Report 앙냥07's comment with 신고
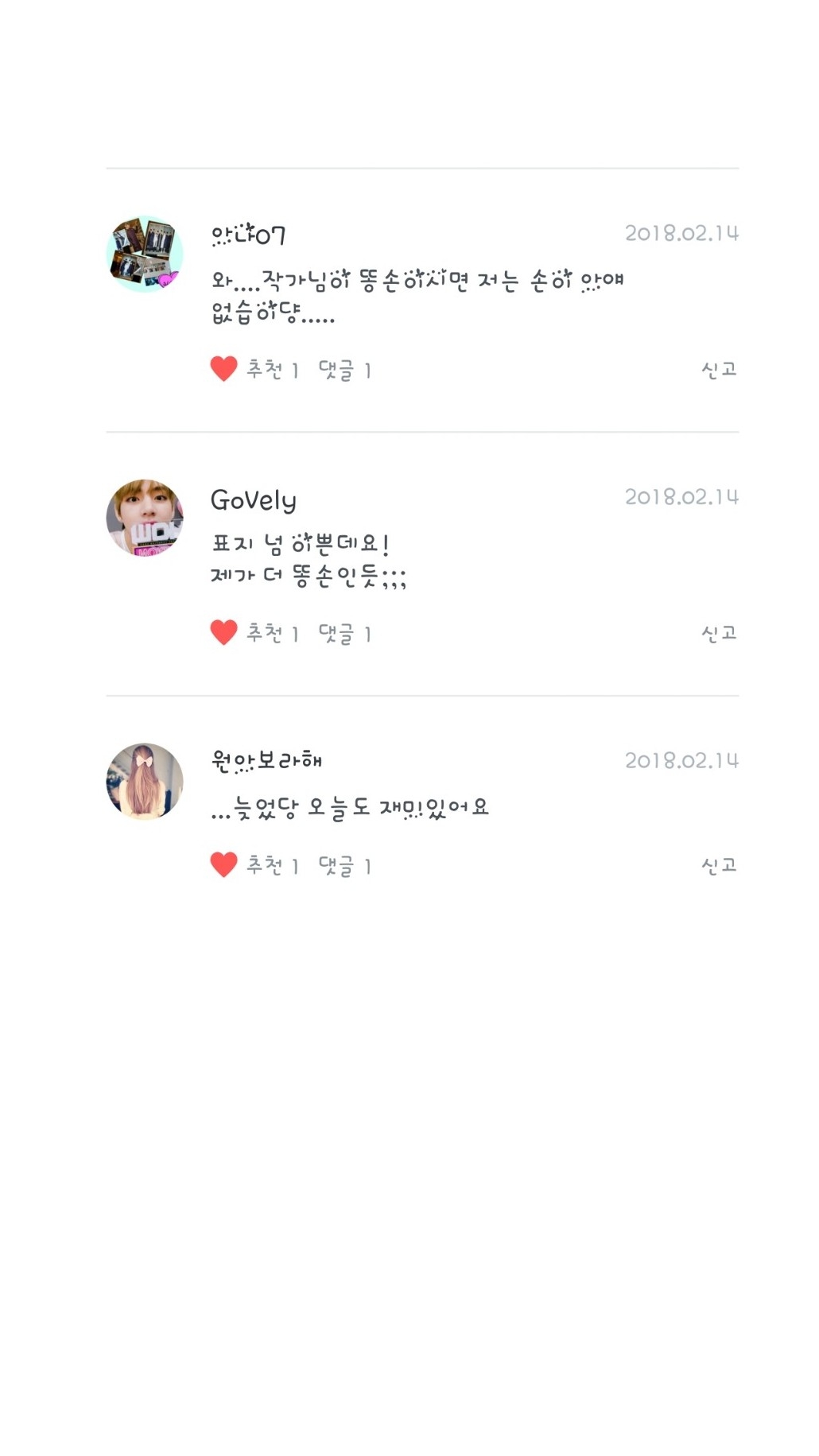 [x=719, y=370]
